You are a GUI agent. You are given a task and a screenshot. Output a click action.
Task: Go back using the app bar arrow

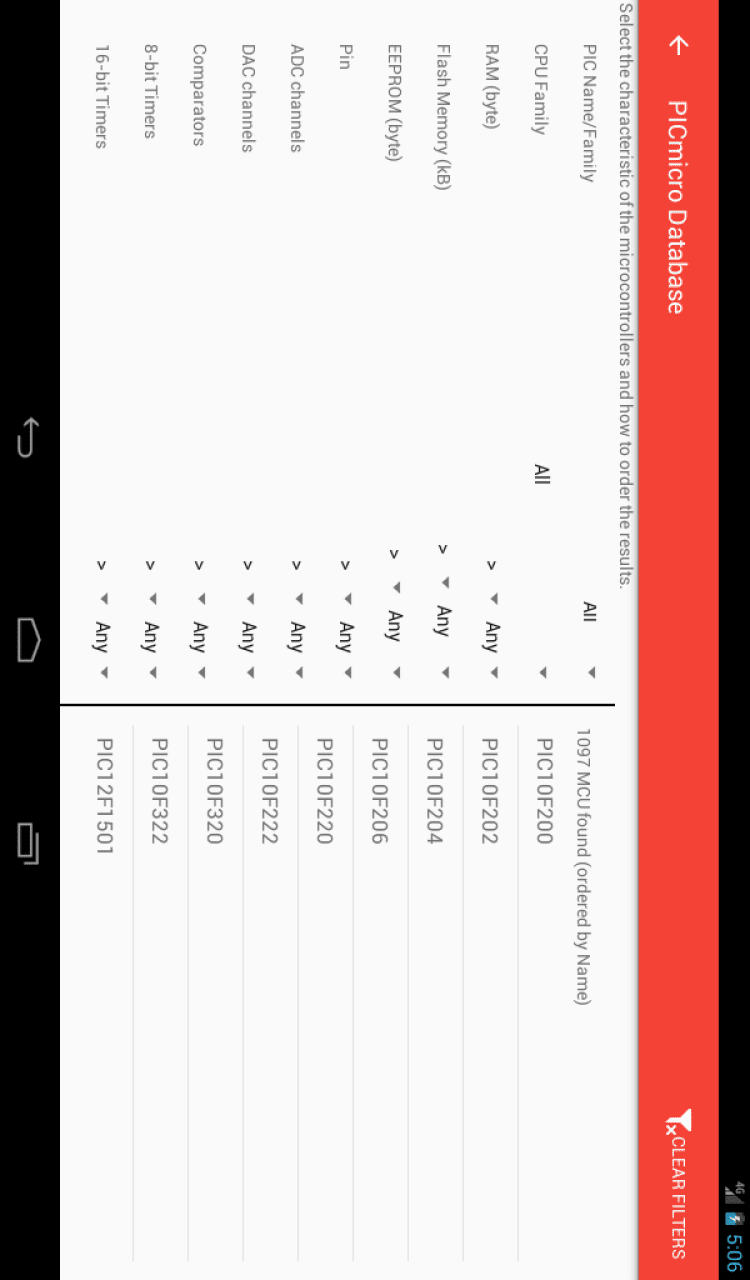(x=679, y=45)
